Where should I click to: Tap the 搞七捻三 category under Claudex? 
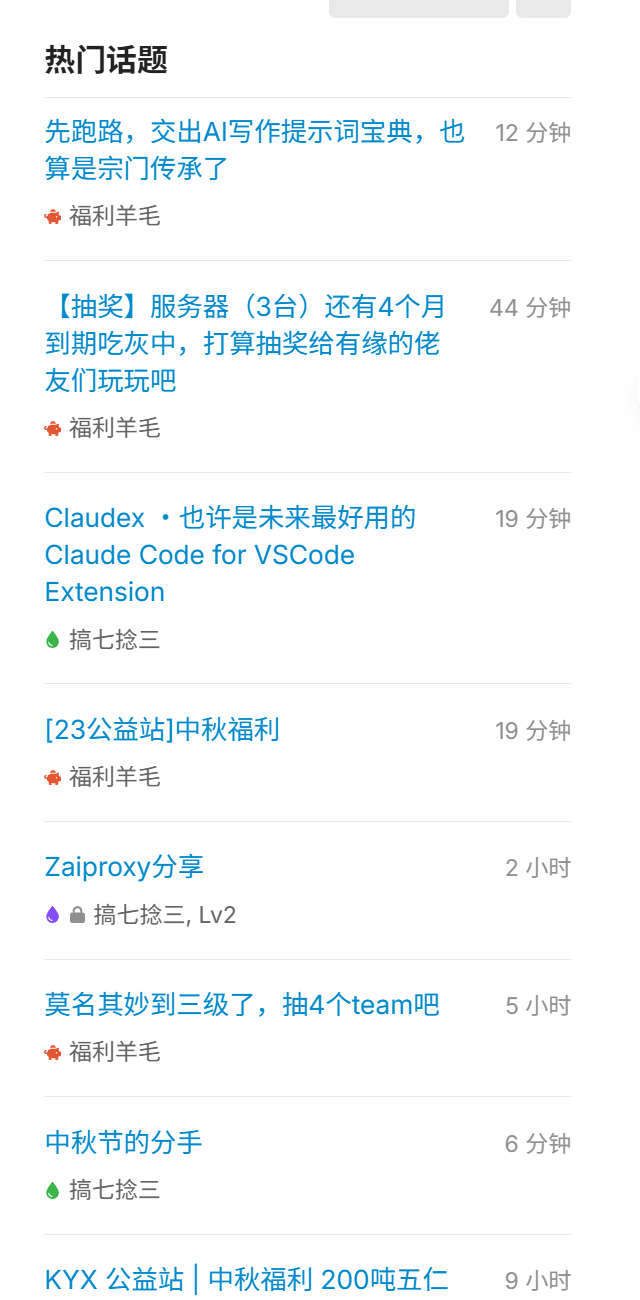point(103,640)
